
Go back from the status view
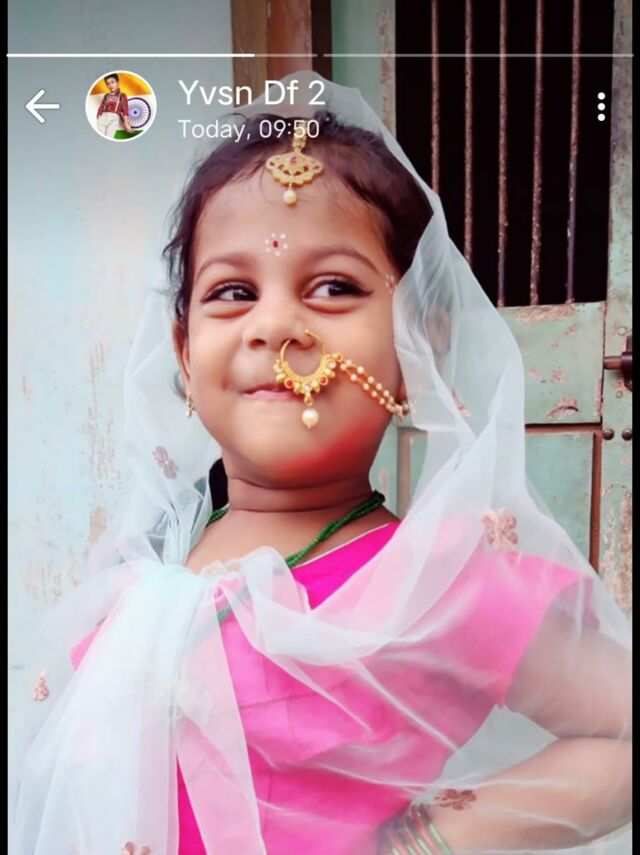click(42, 106)
